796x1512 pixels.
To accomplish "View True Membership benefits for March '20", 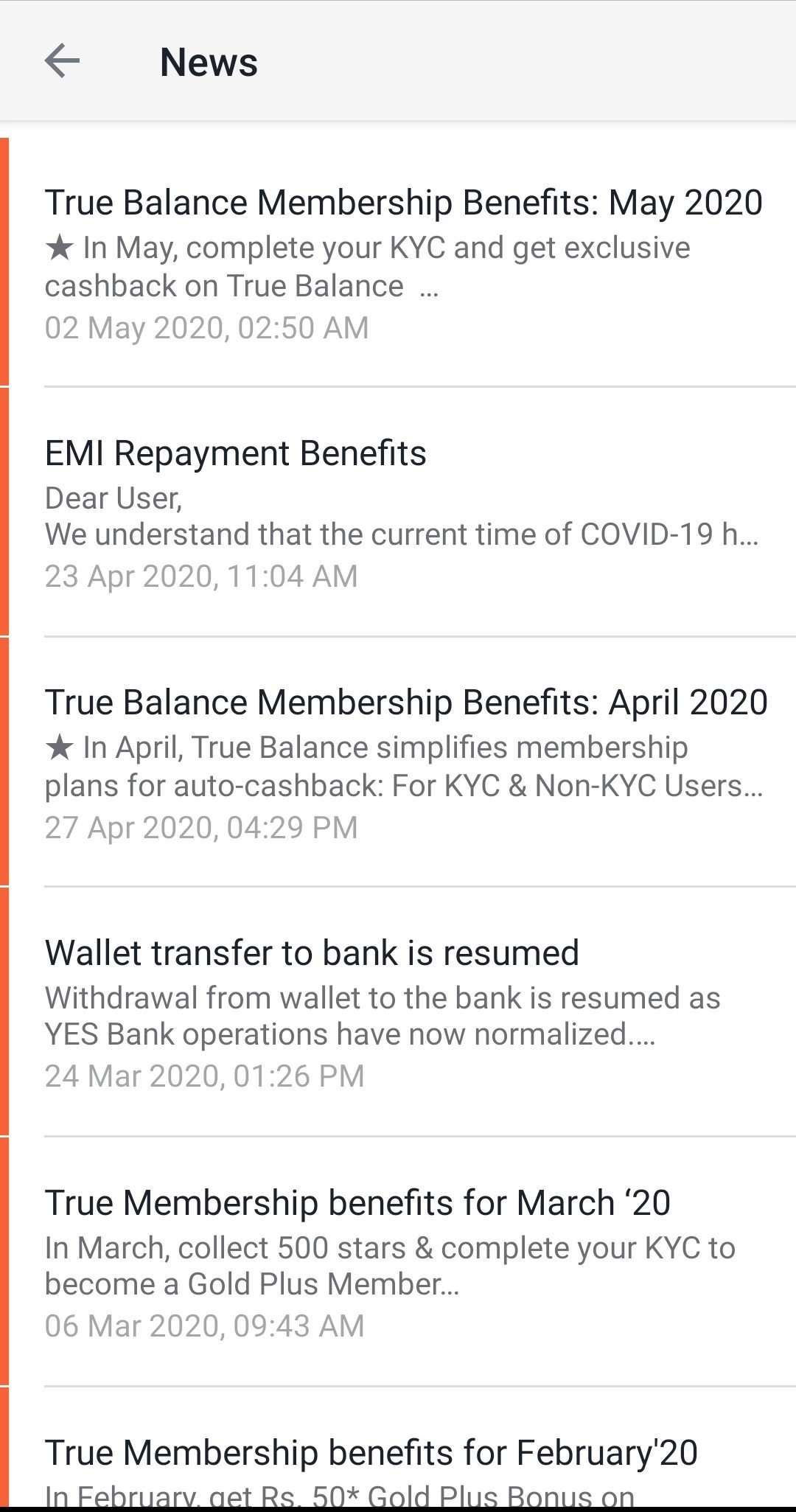I will click(402, 1261).
